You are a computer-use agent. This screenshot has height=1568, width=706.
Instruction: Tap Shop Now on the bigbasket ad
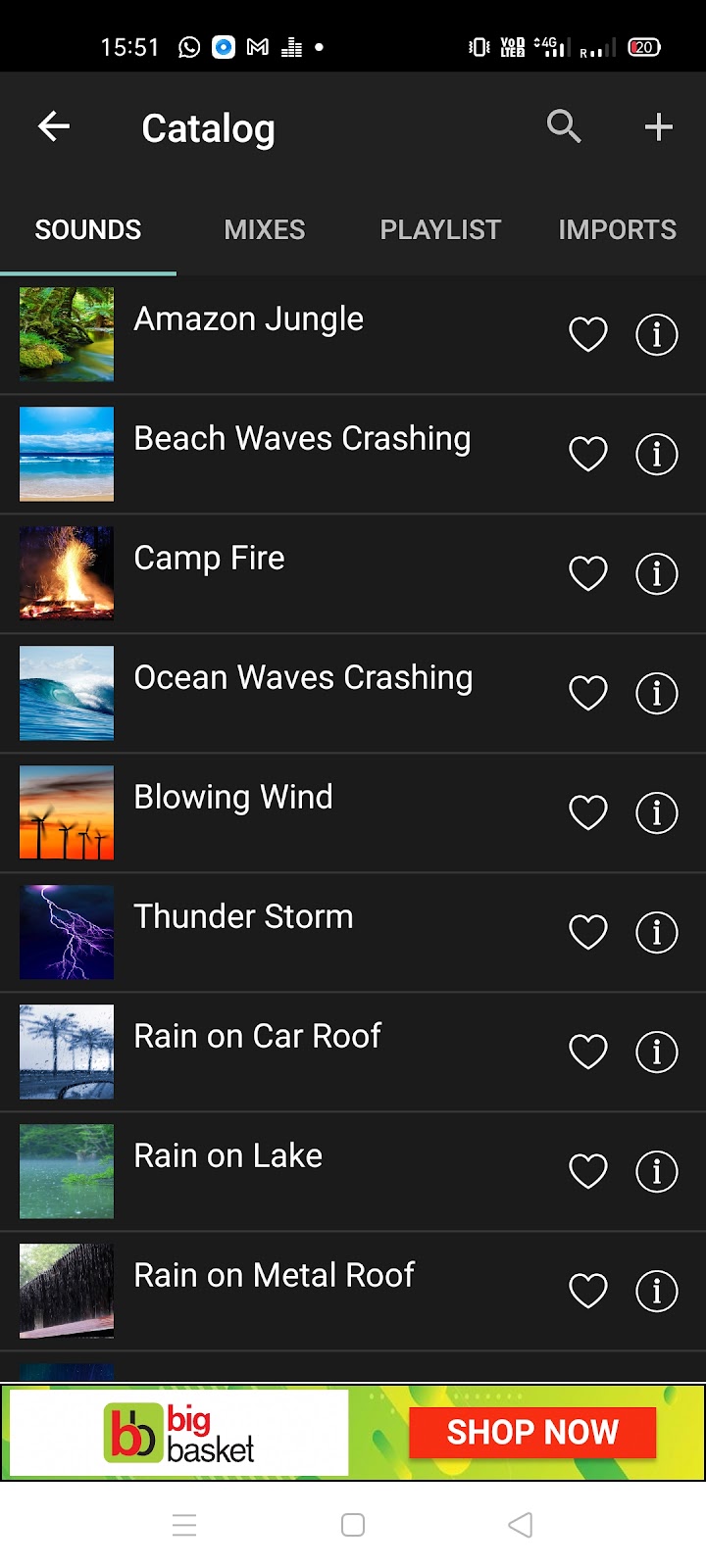[532, 1433]
